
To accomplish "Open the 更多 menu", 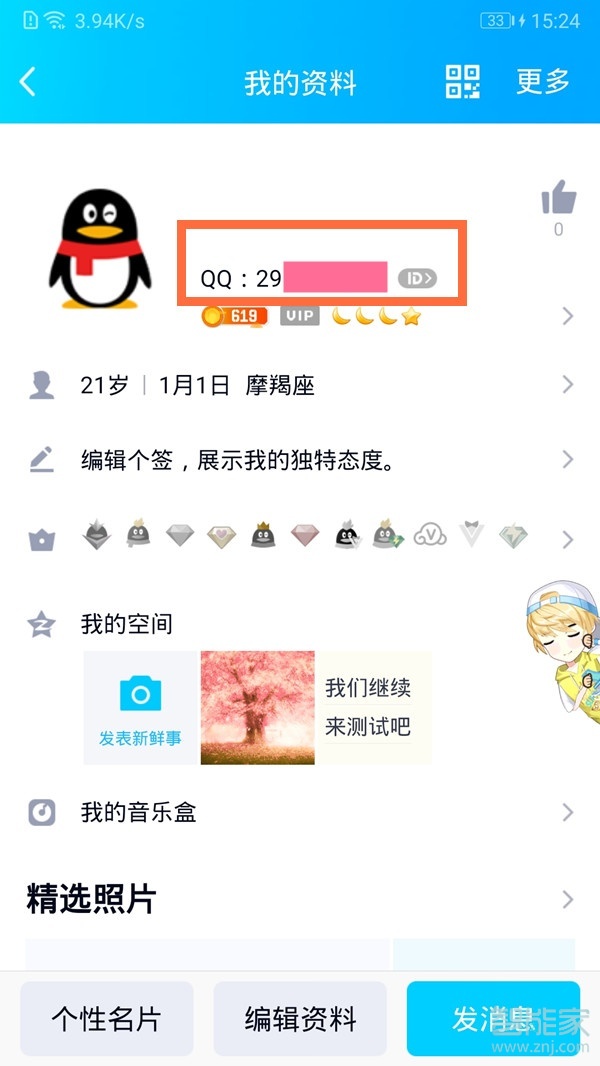I will [543, 82].
